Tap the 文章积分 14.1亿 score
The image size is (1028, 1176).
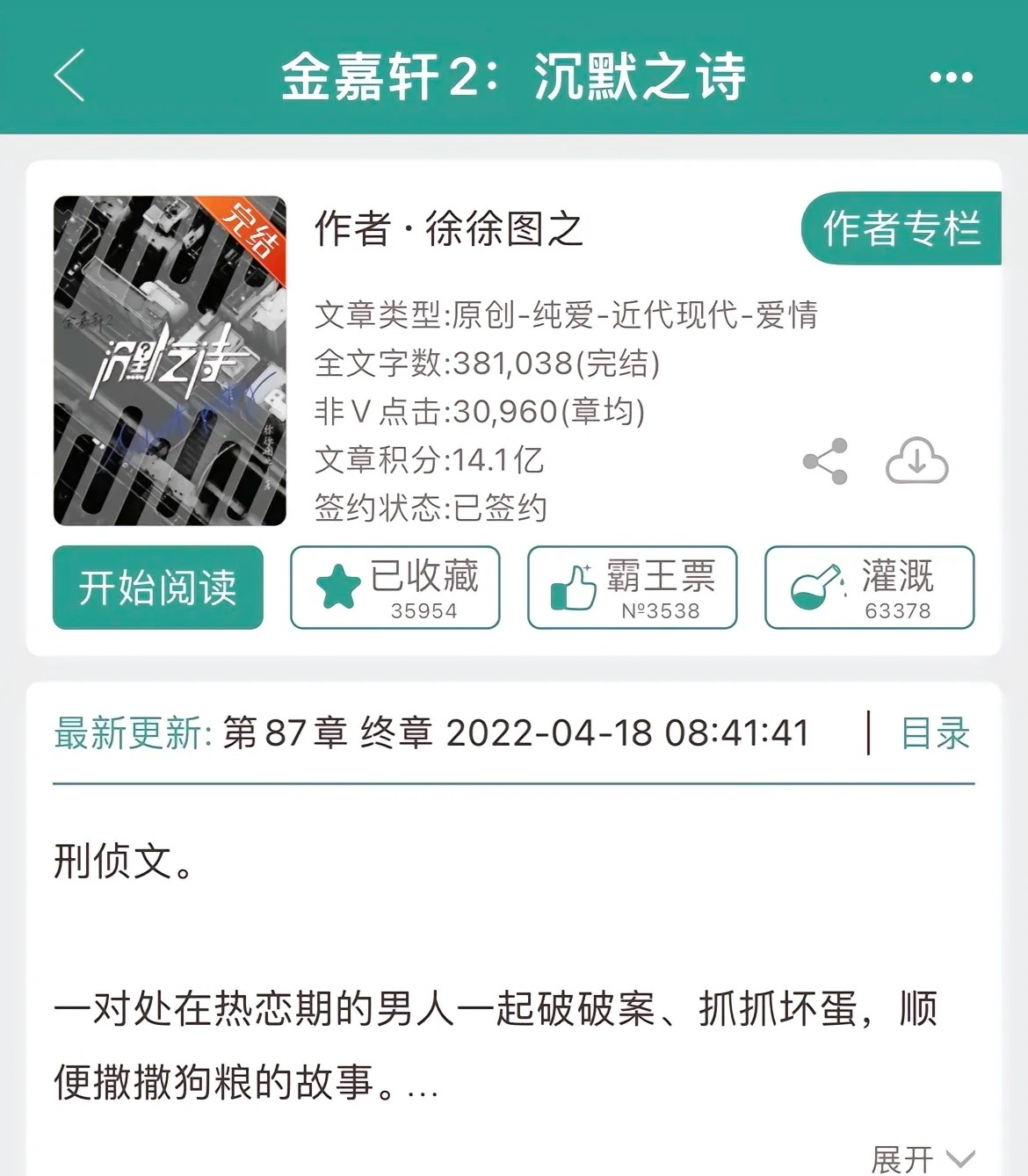(426, 458)
